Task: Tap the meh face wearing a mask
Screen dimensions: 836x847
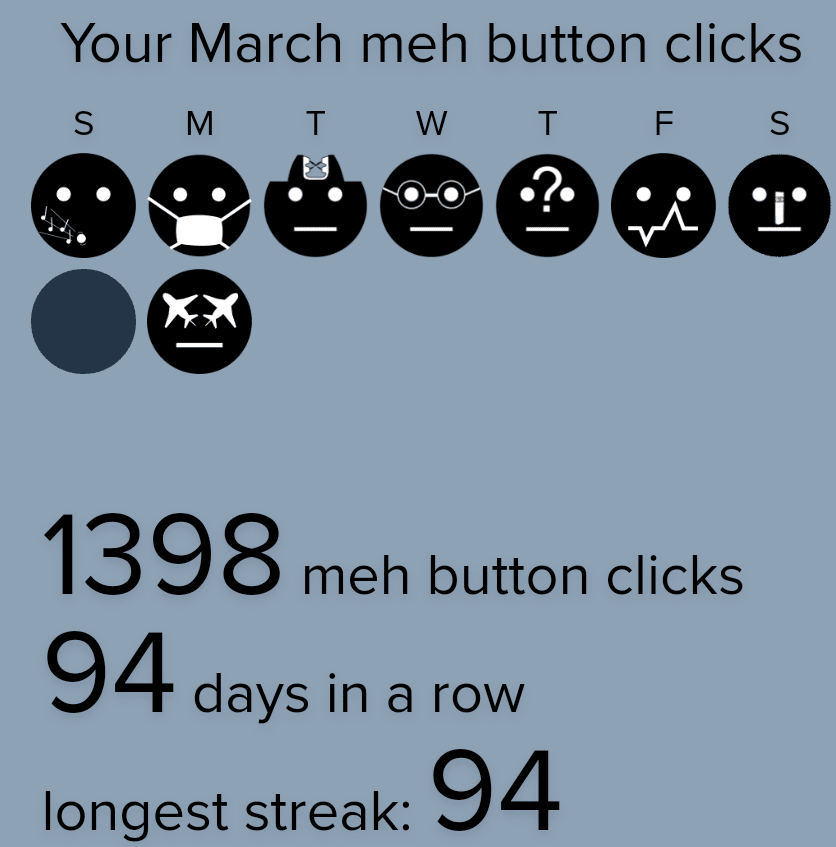Action: (199, 206)
